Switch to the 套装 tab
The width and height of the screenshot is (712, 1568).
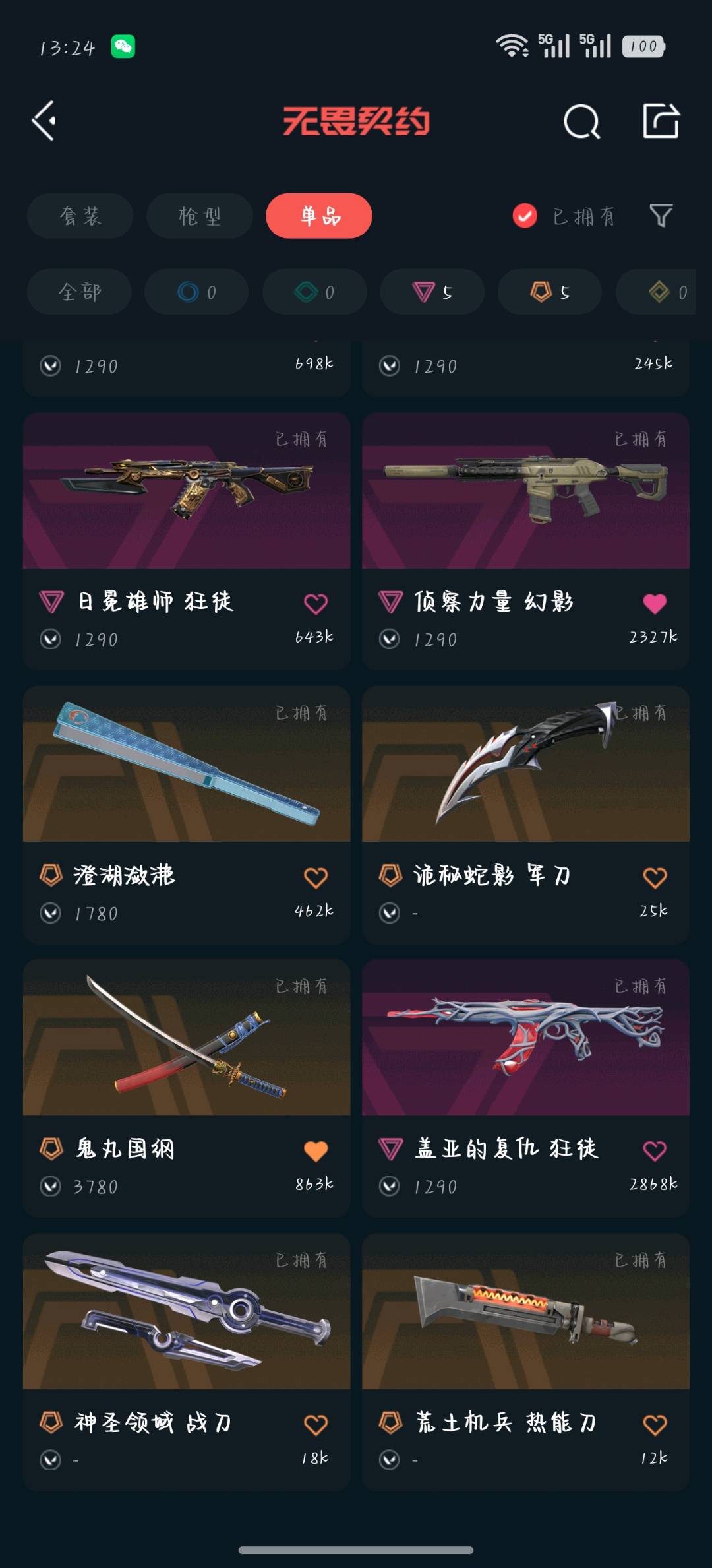(80, 216)
